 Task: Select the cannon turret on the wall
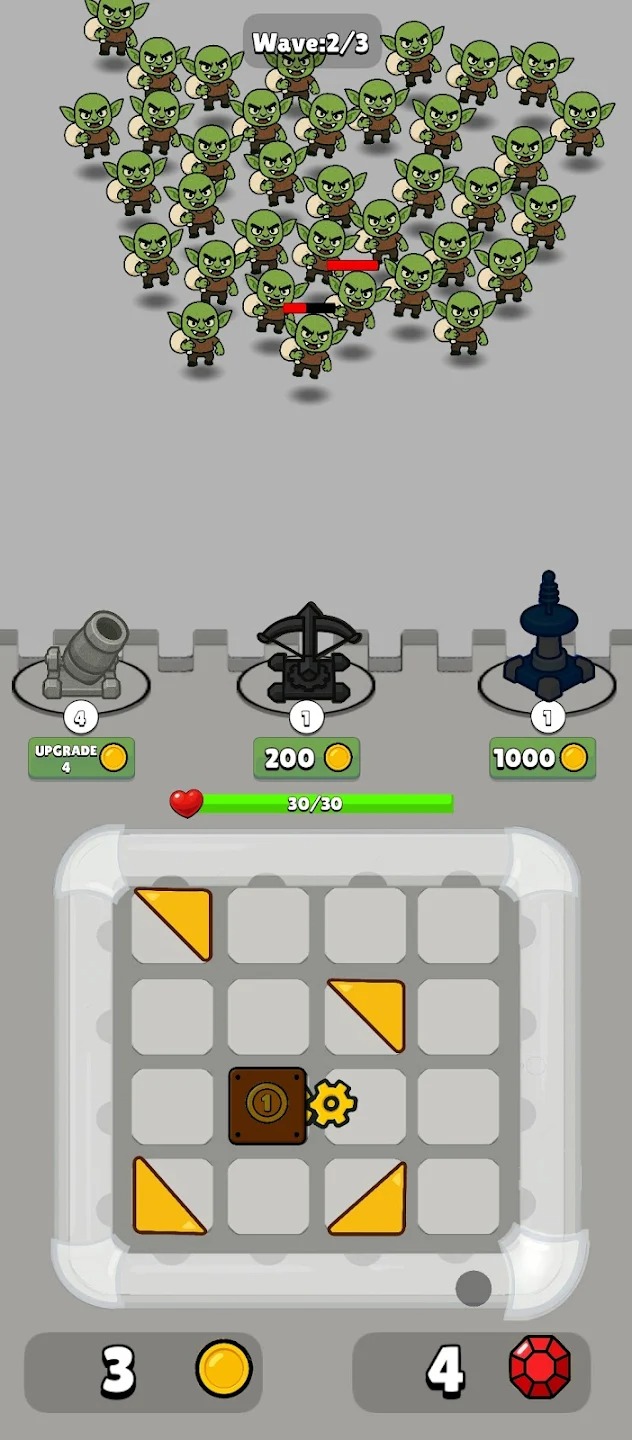(x=82, y=658)
